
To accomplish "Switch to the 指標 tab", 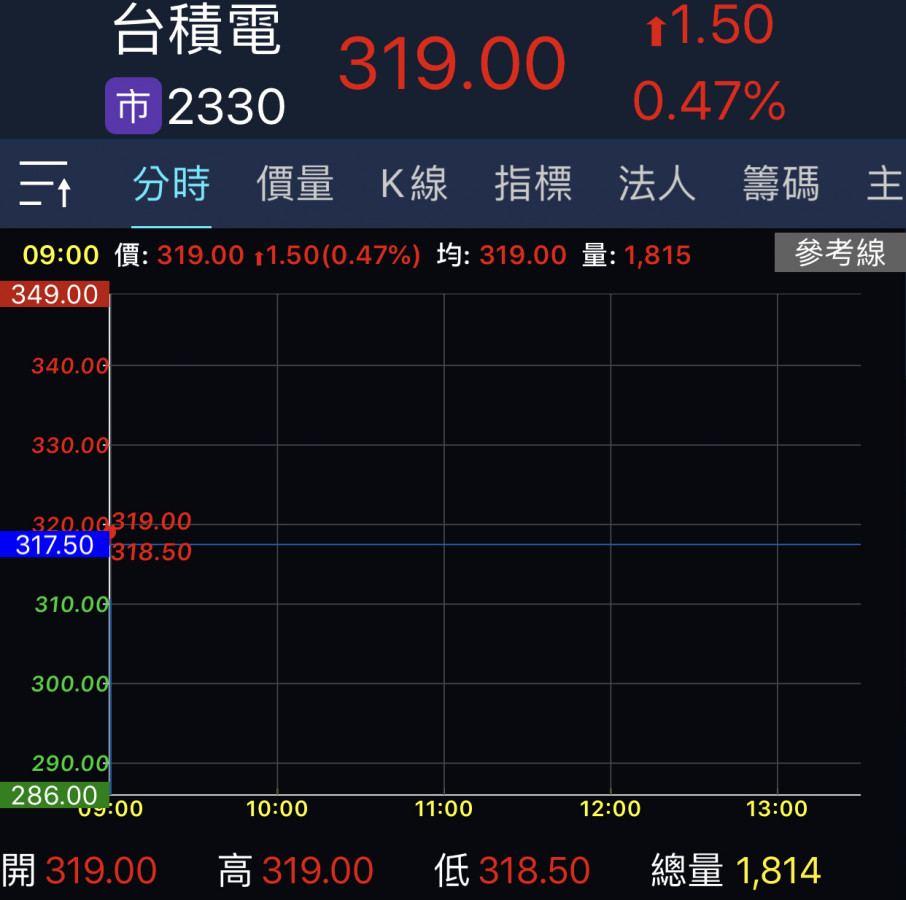I will tap(533, 185).
